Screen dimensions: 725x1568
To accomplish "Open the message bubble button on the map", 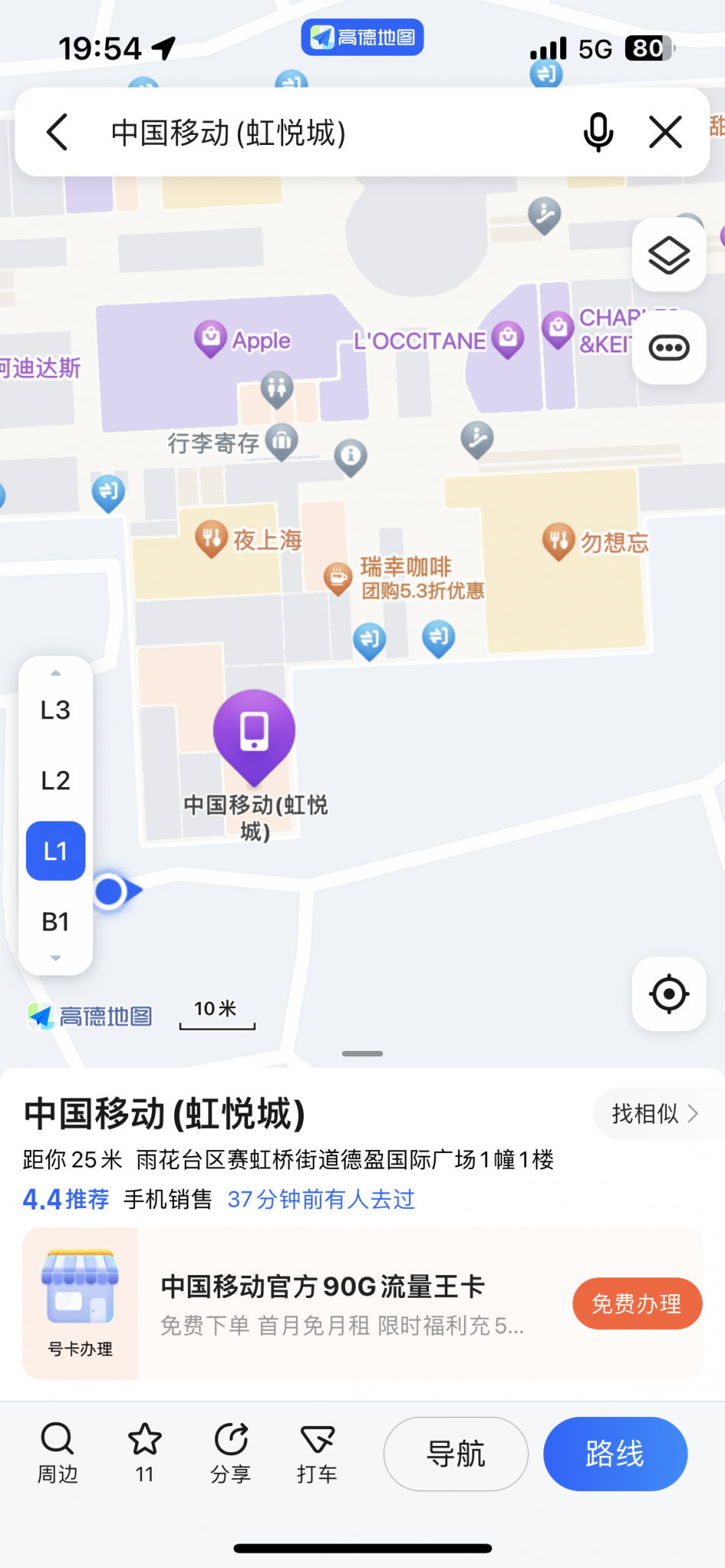I will [669, 348].
